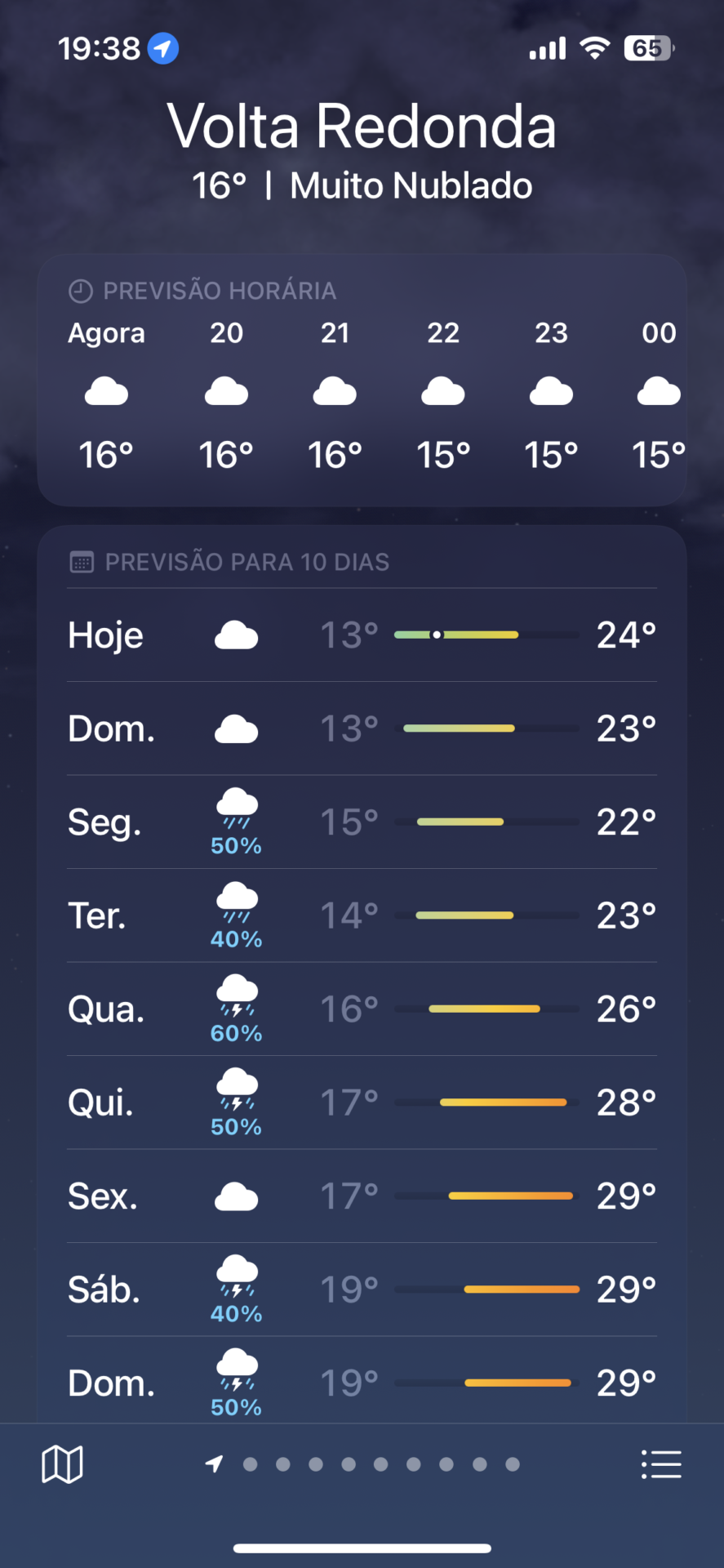View the Sáb. forecast row
The height and width of the screenshot is (1568, 724).
[362, 1290]
